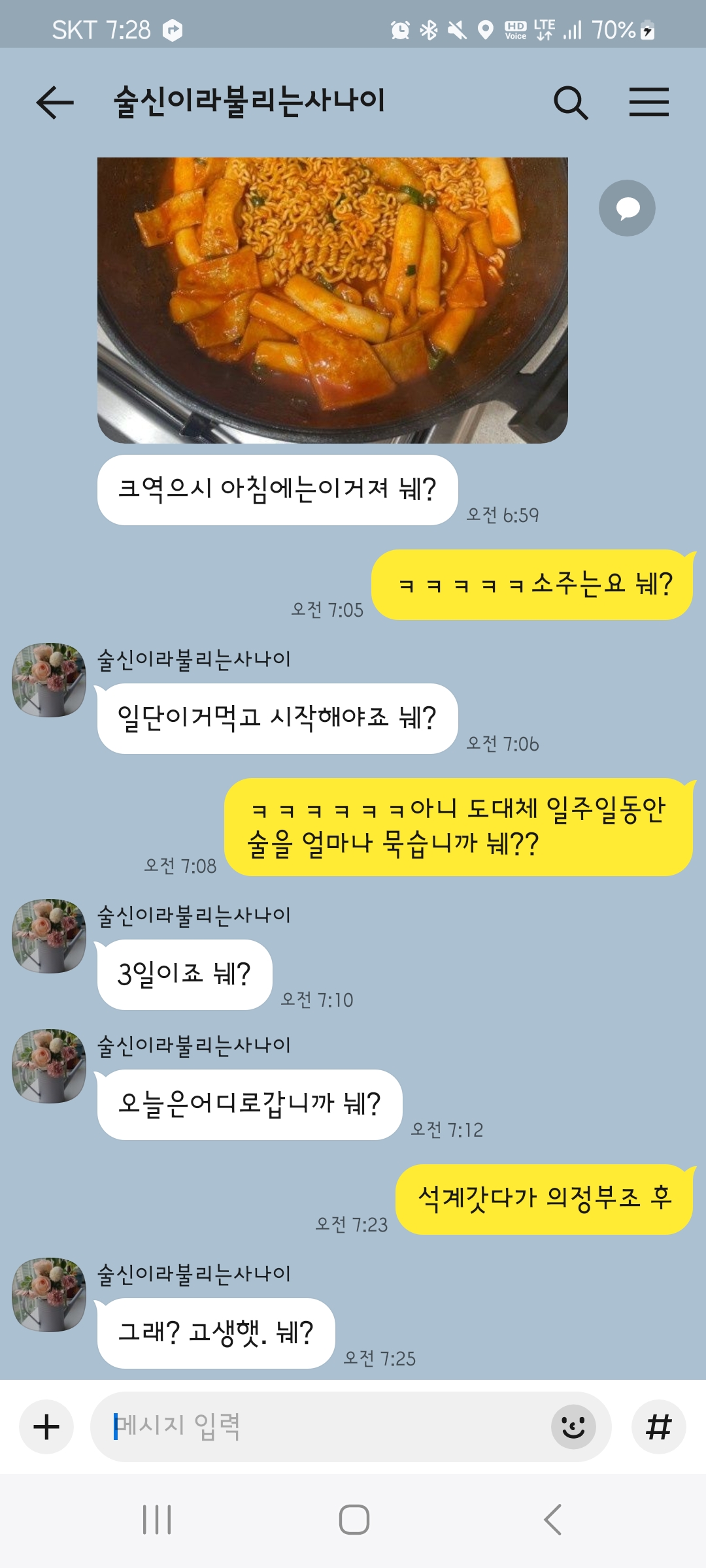Open sender's profile picture above 그래? 고생햇

tap(49, 1294)
